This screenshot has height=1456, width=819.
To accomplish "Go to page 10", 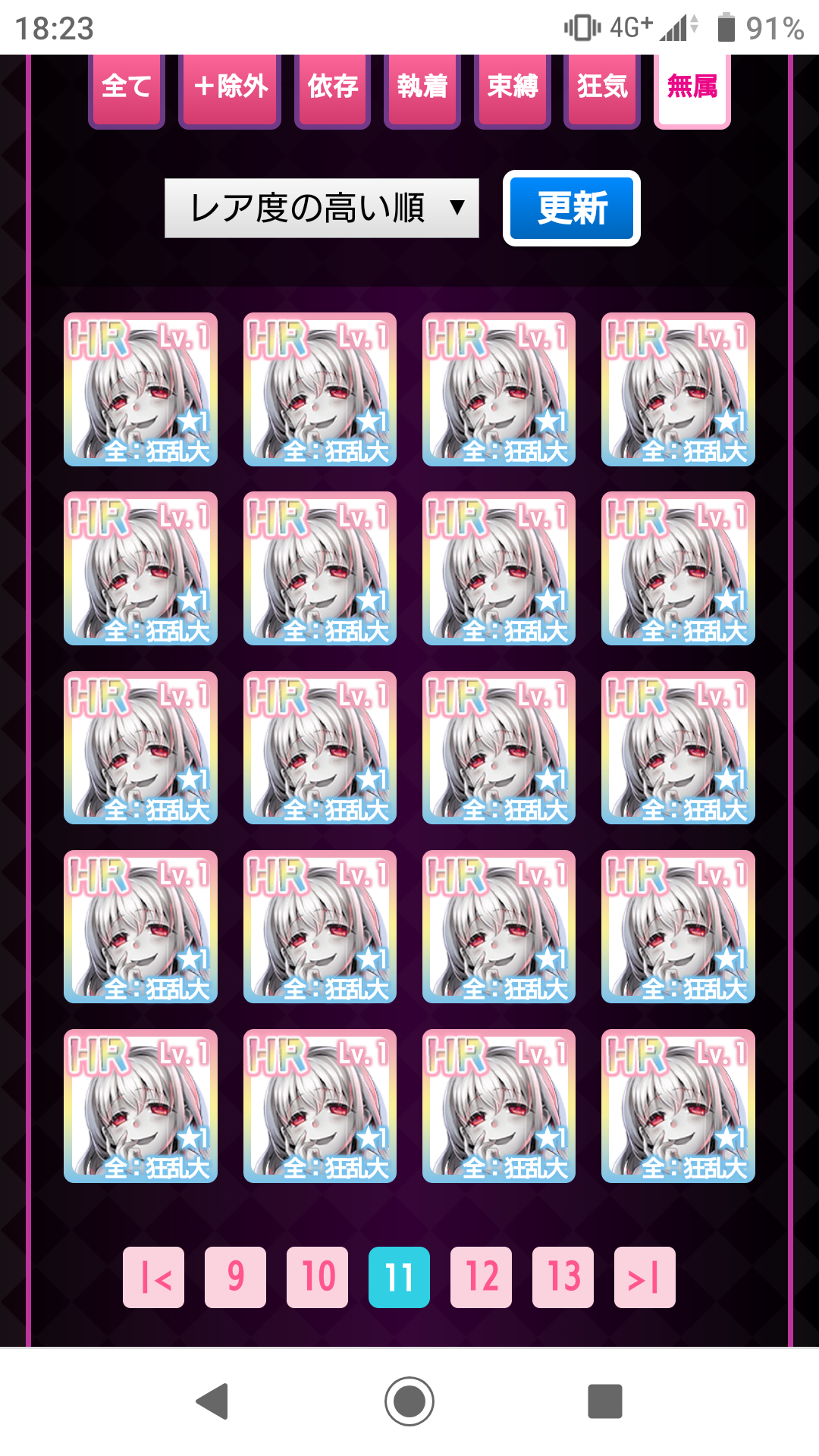I will (318, 1278).
